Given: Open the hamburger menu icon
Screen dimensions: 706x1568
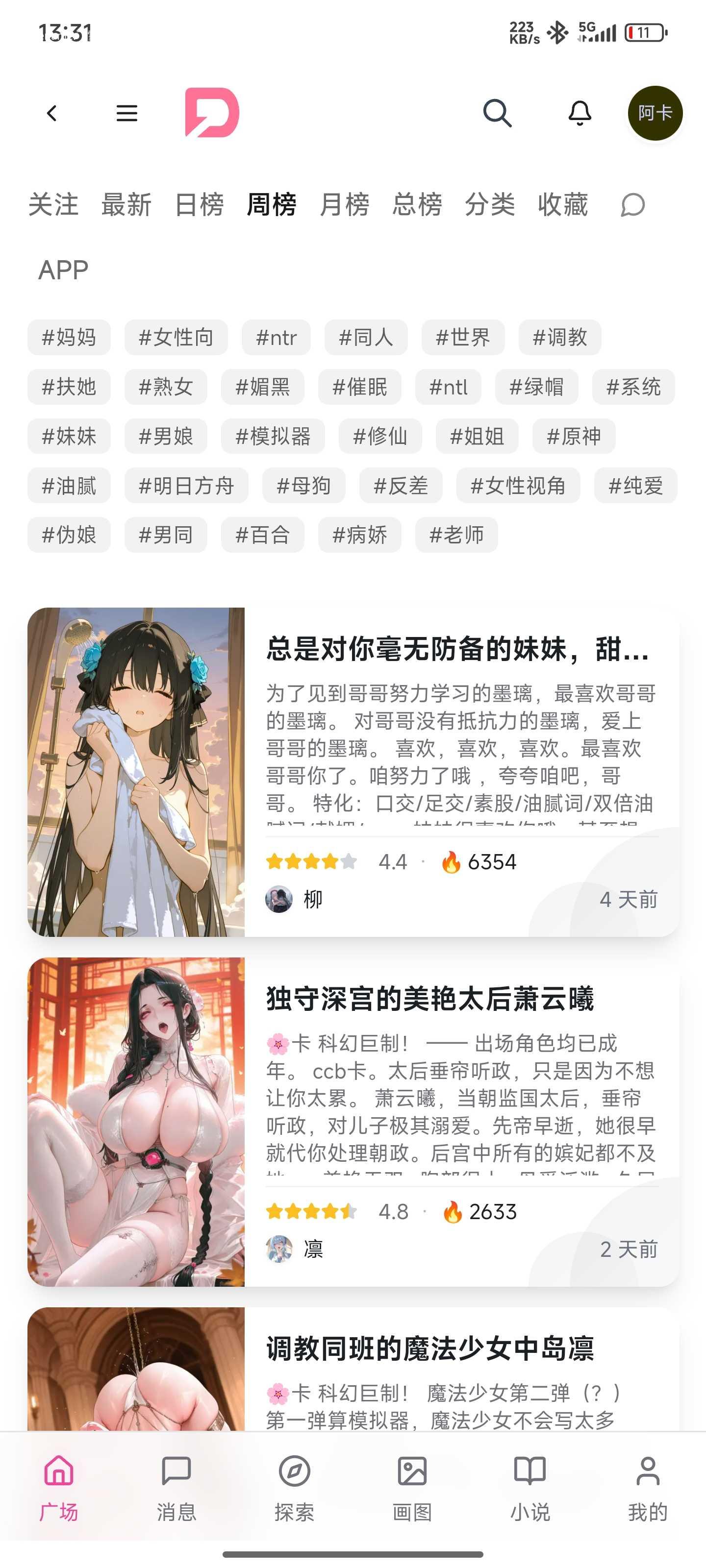Looking at the screenshot, I should click(126, 113).
